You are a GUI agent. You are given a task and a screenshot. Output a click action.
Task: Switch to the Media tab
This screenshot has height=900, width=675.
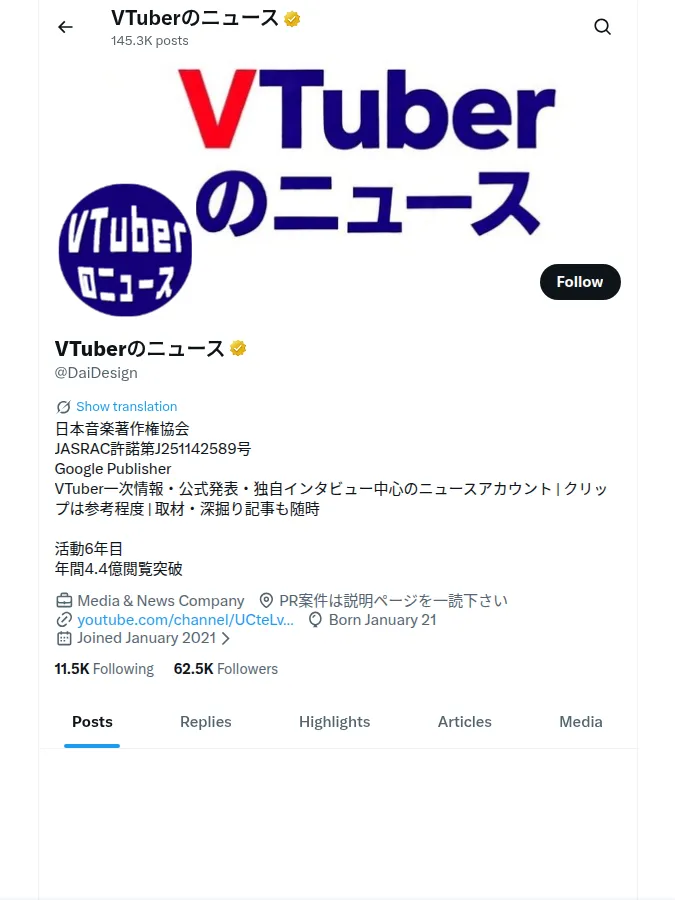[x=580, y=722]
